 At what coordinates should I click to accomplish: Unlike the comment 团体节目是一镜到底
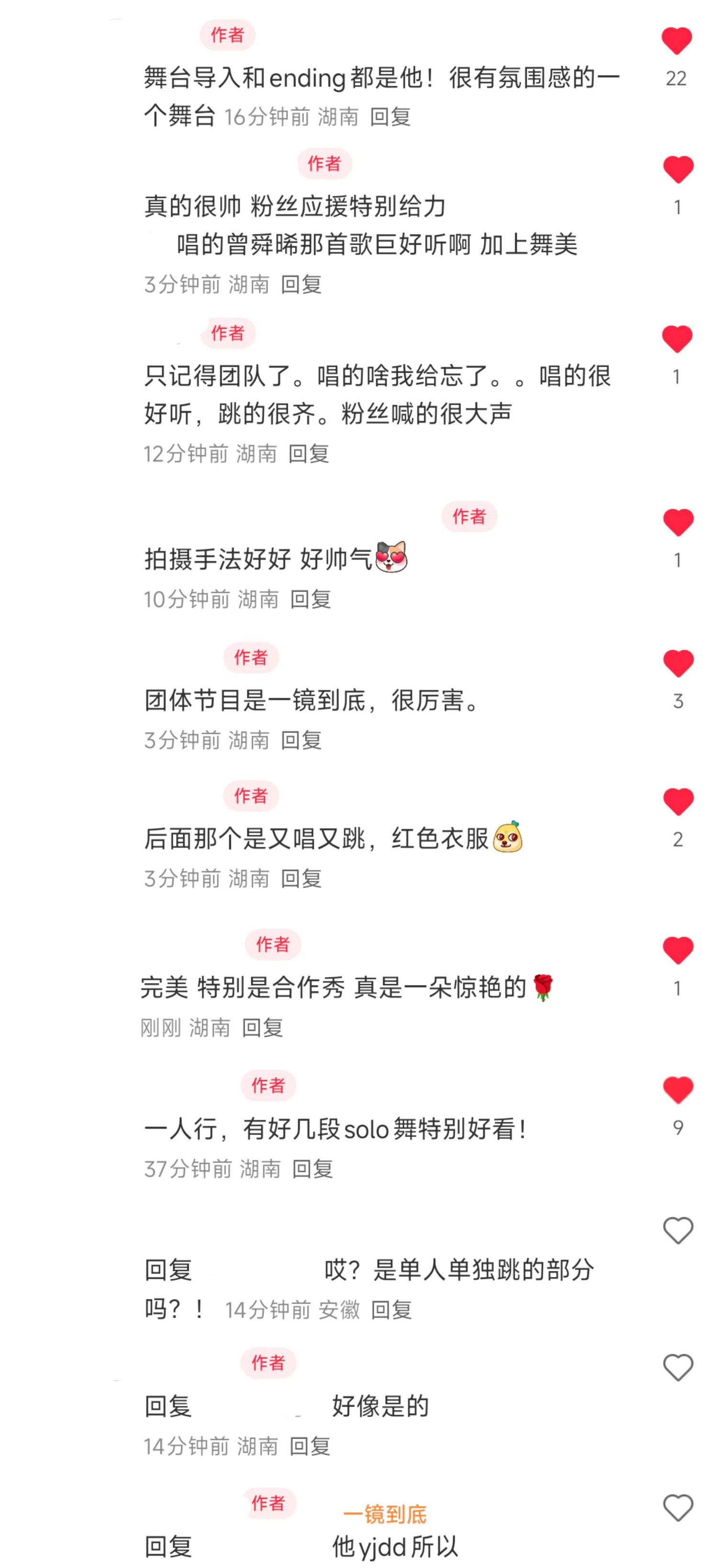(x=678, y=663)
